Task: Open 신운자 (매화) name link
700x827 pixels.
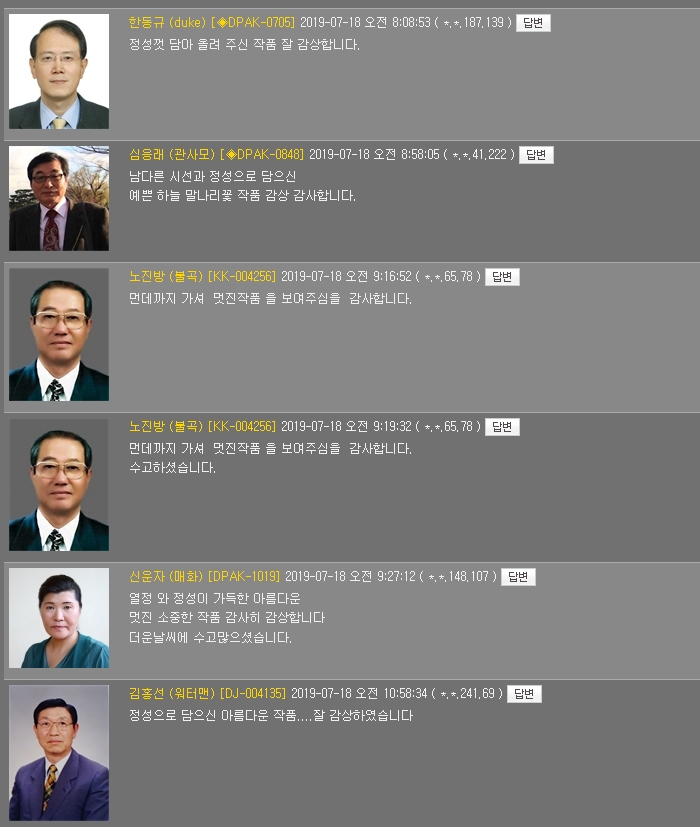Action: 166,577
